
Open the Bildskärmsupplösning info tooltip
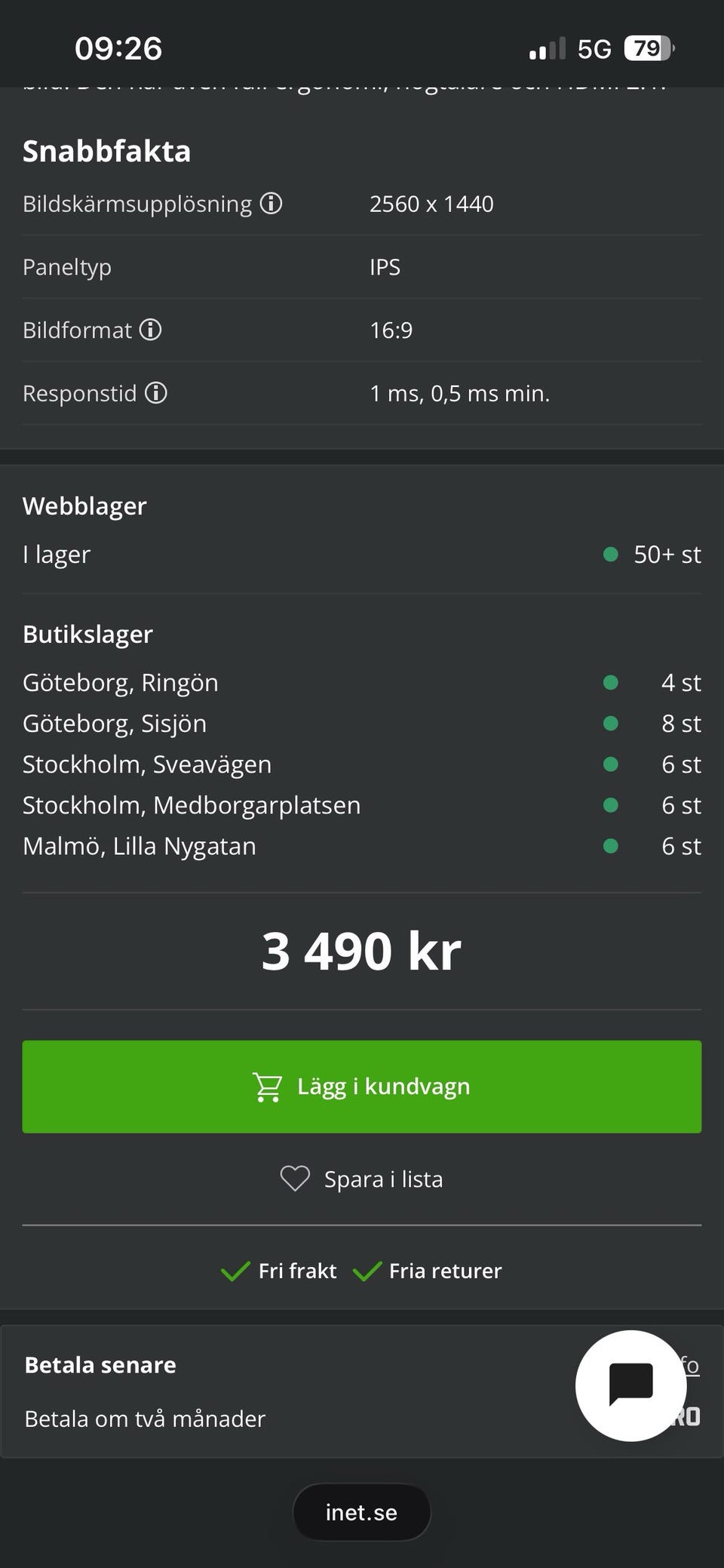271,203
